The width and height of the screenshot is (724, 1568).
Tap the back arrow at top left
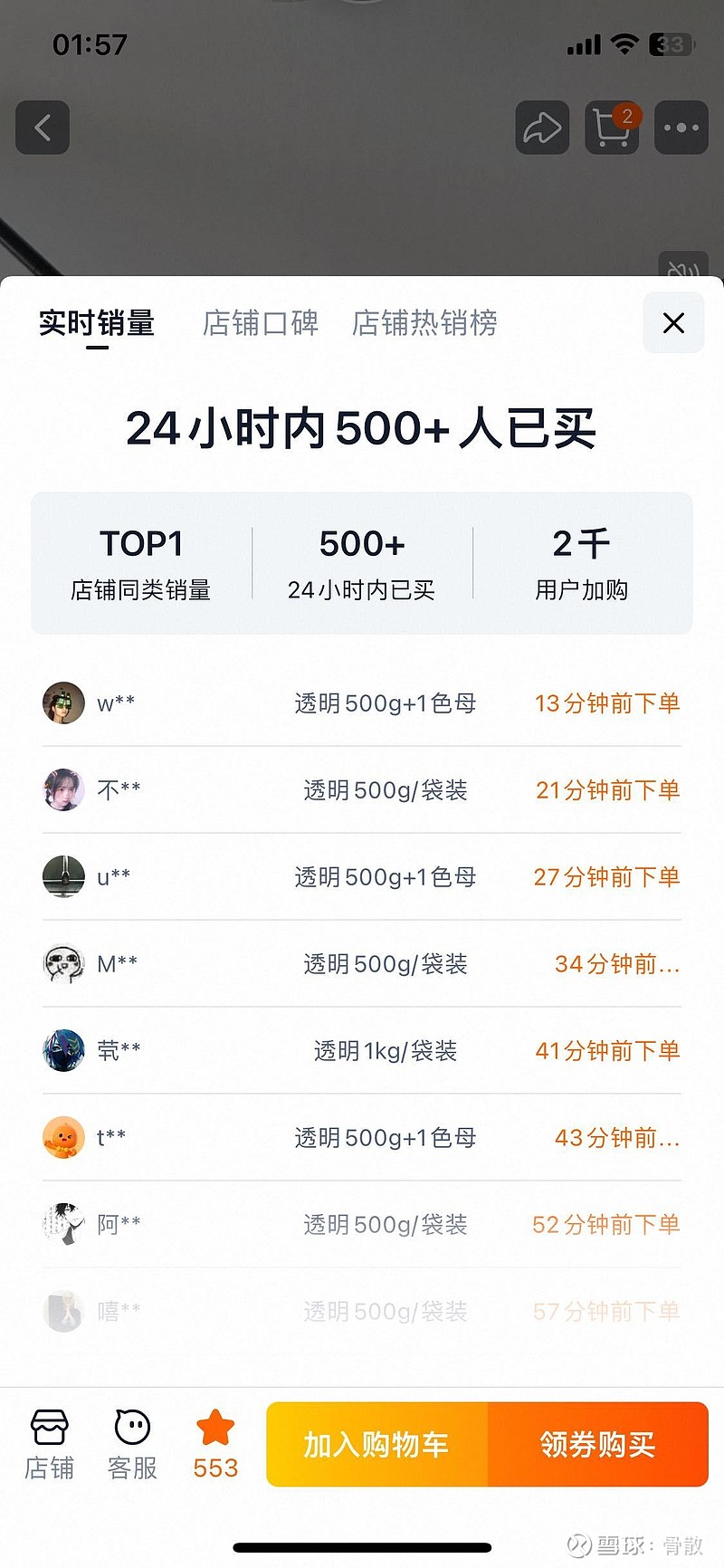pyautogui.click(x=43, y=128)
